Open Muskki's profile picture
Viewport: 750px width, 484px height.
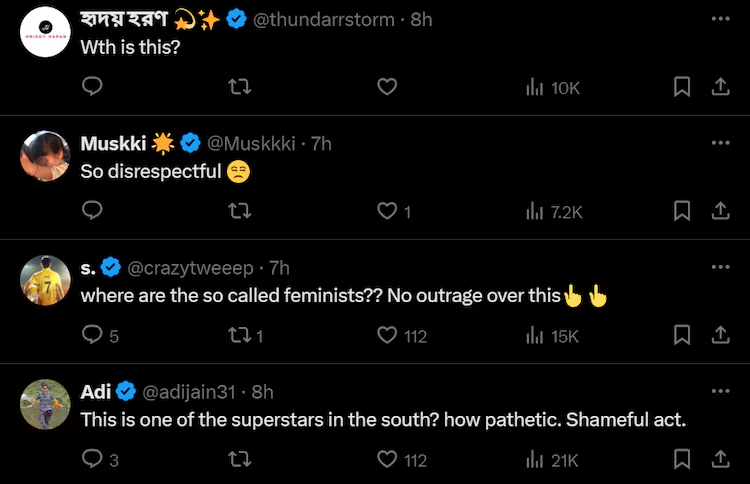[x=45, y=157]
